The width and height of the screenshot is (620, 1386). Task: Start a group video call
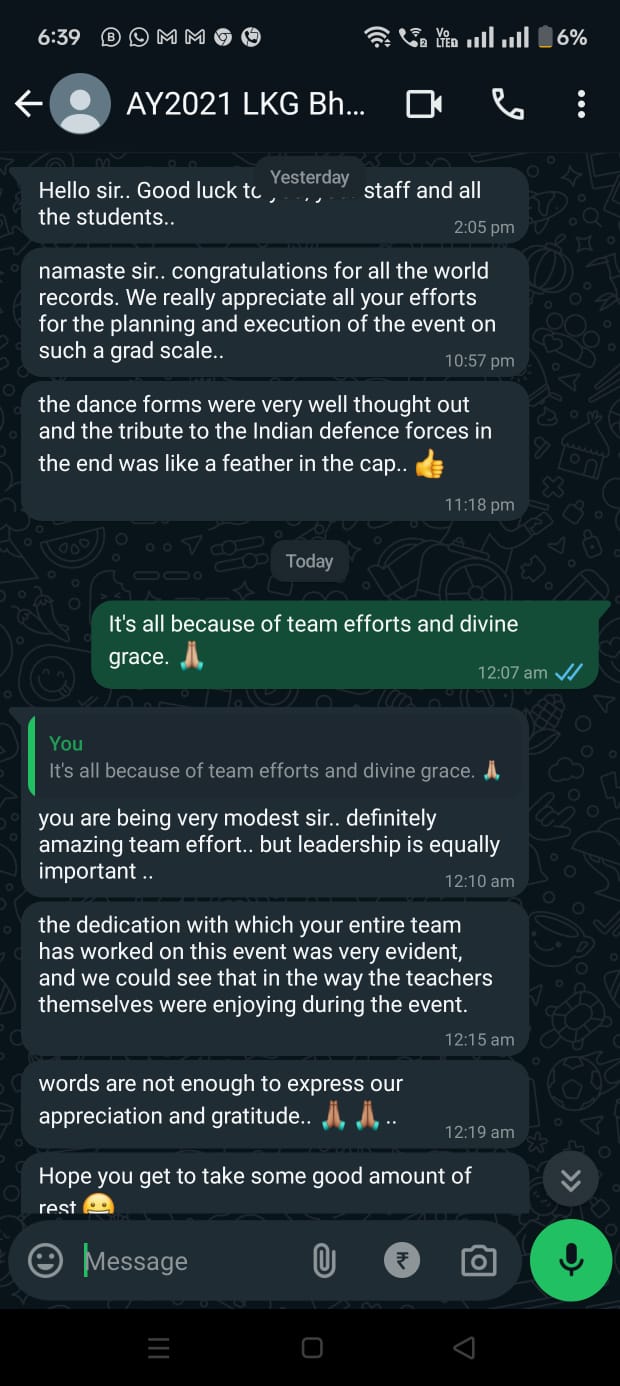coord(424,104)
